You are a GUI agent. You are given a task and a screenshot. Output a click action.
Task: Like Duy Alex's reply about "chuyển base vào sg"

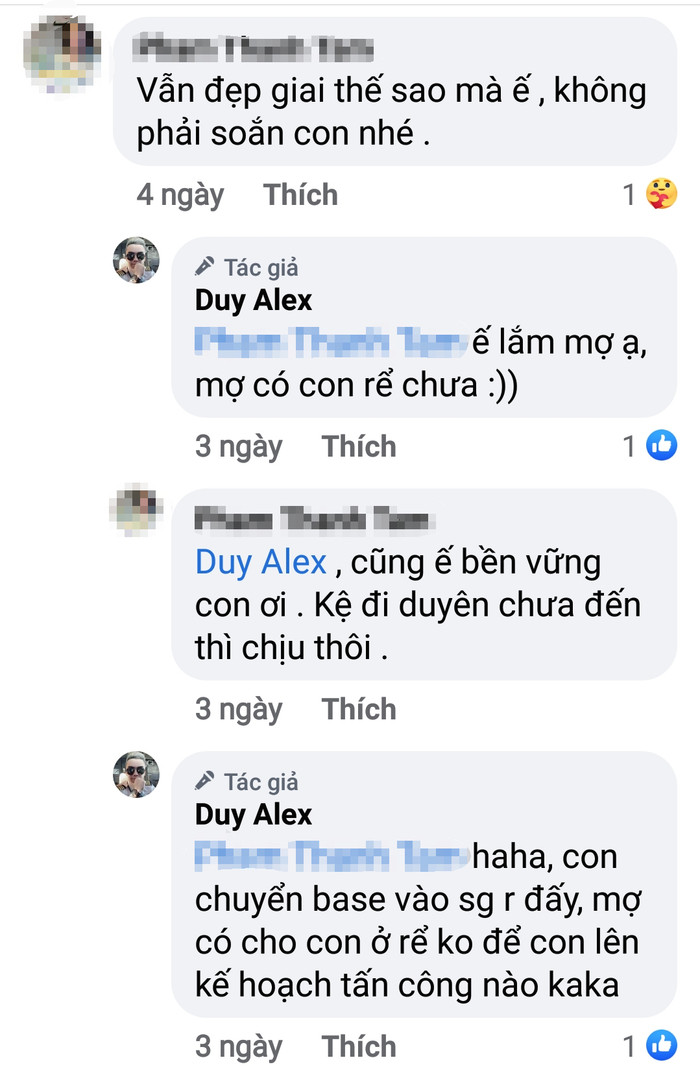pyautogui.click(x=358, y=1046)
